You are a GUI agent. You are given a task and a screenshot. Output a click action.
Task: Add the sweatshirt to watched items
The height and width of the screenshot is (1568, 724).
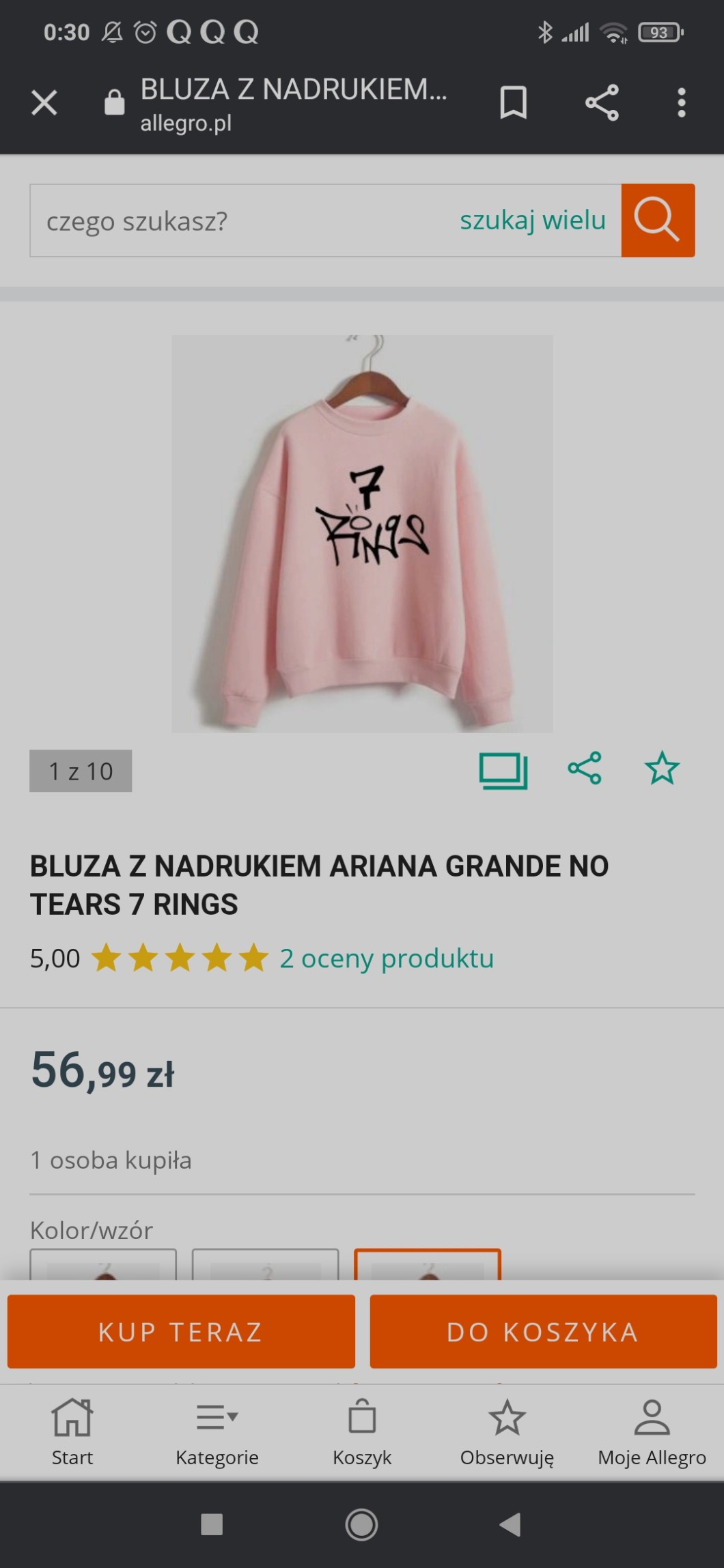point(662,769)
